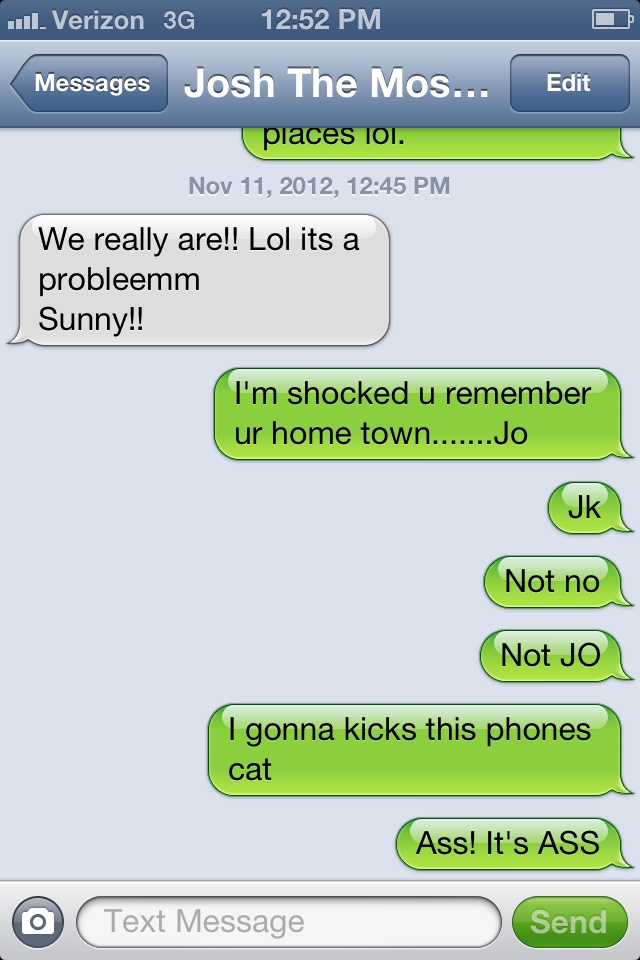
Task: Focus the Text Message field
Action: coord(288,921)
